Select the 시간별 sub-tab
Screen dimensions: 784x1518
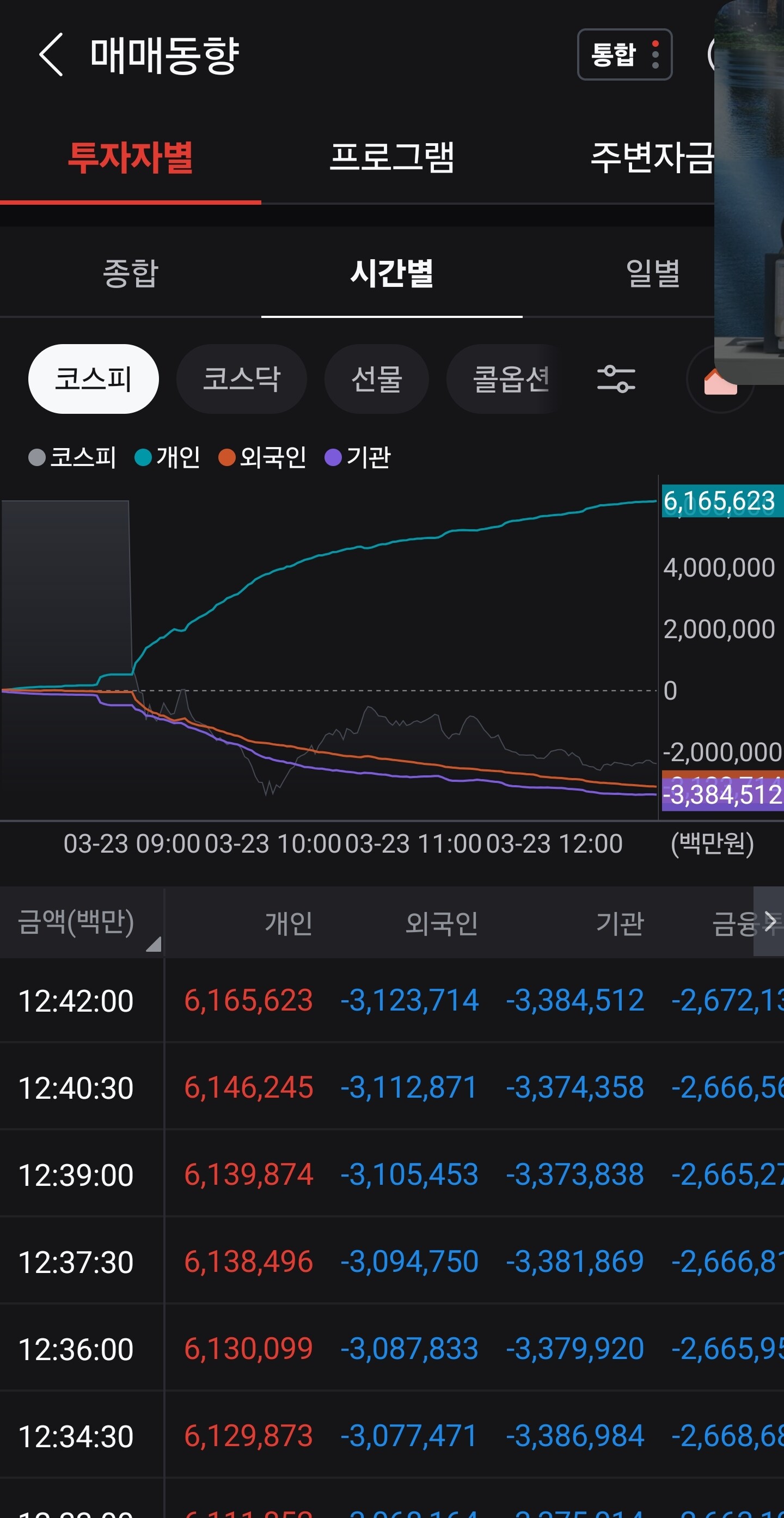click(391, 273)
